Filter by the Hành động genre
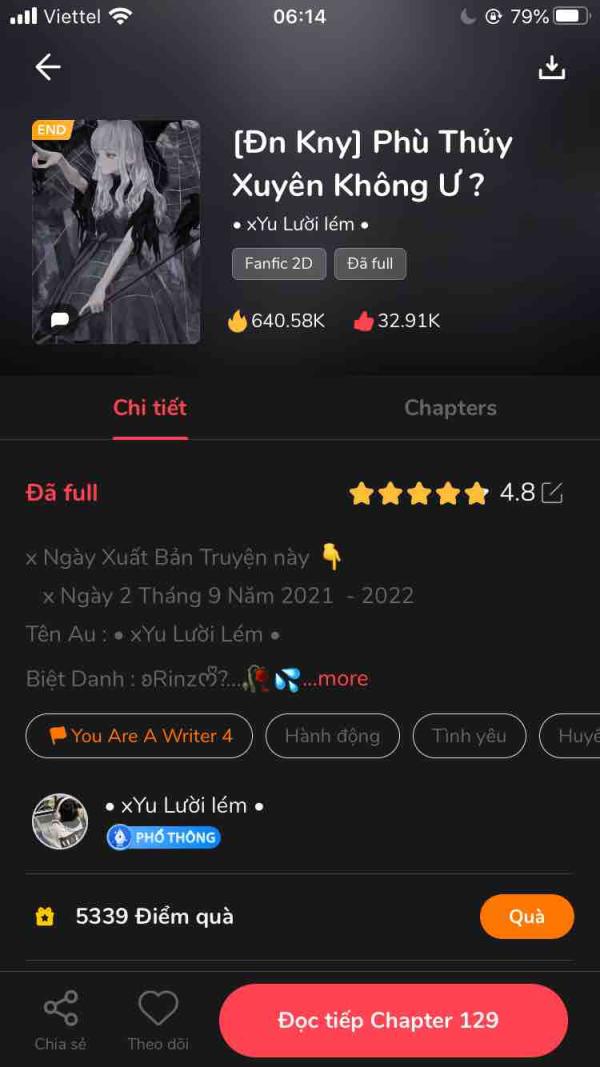 click(x=332, y=736)
